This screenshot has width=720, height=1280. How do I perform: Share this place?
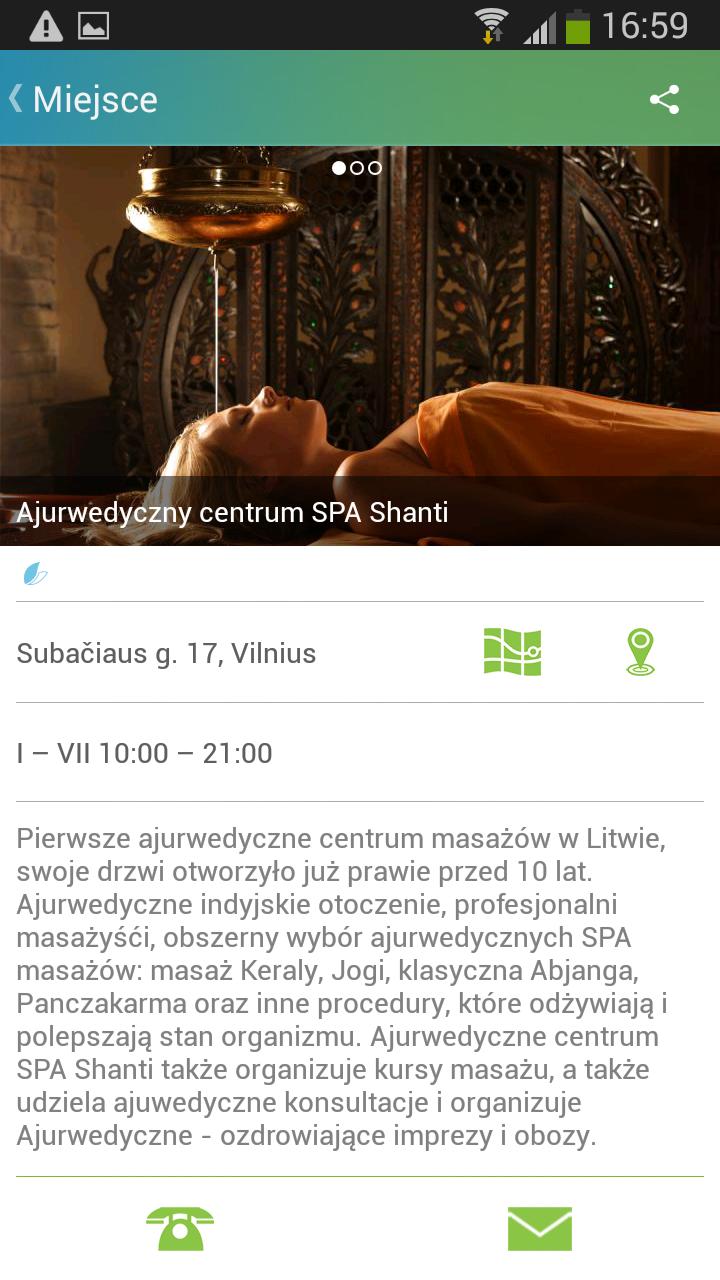tap(664, 99)
